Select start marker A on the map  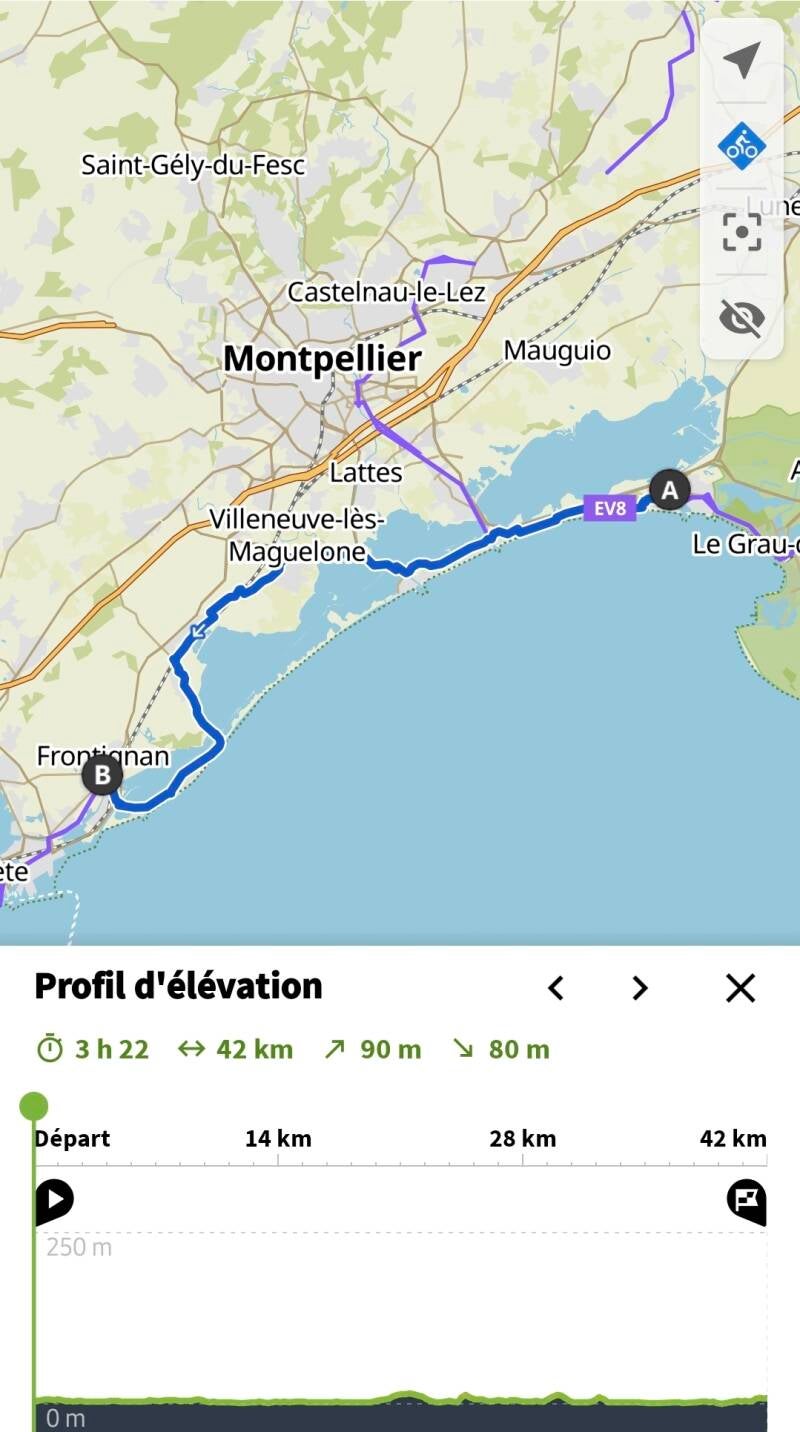click(669, 490)
